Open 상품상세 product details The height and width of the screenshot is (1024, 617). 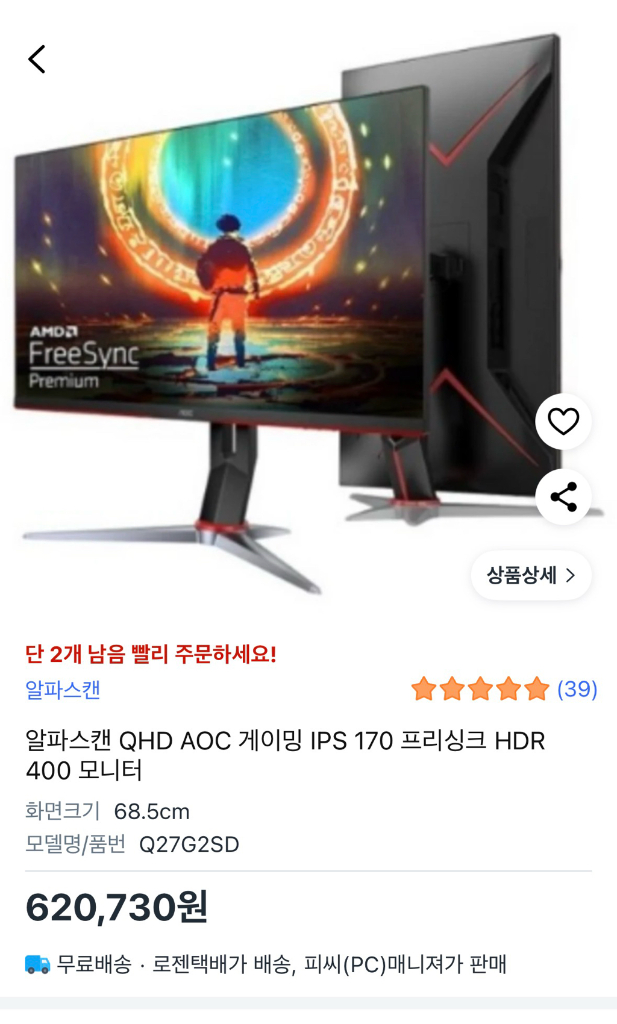coord(531,575)
